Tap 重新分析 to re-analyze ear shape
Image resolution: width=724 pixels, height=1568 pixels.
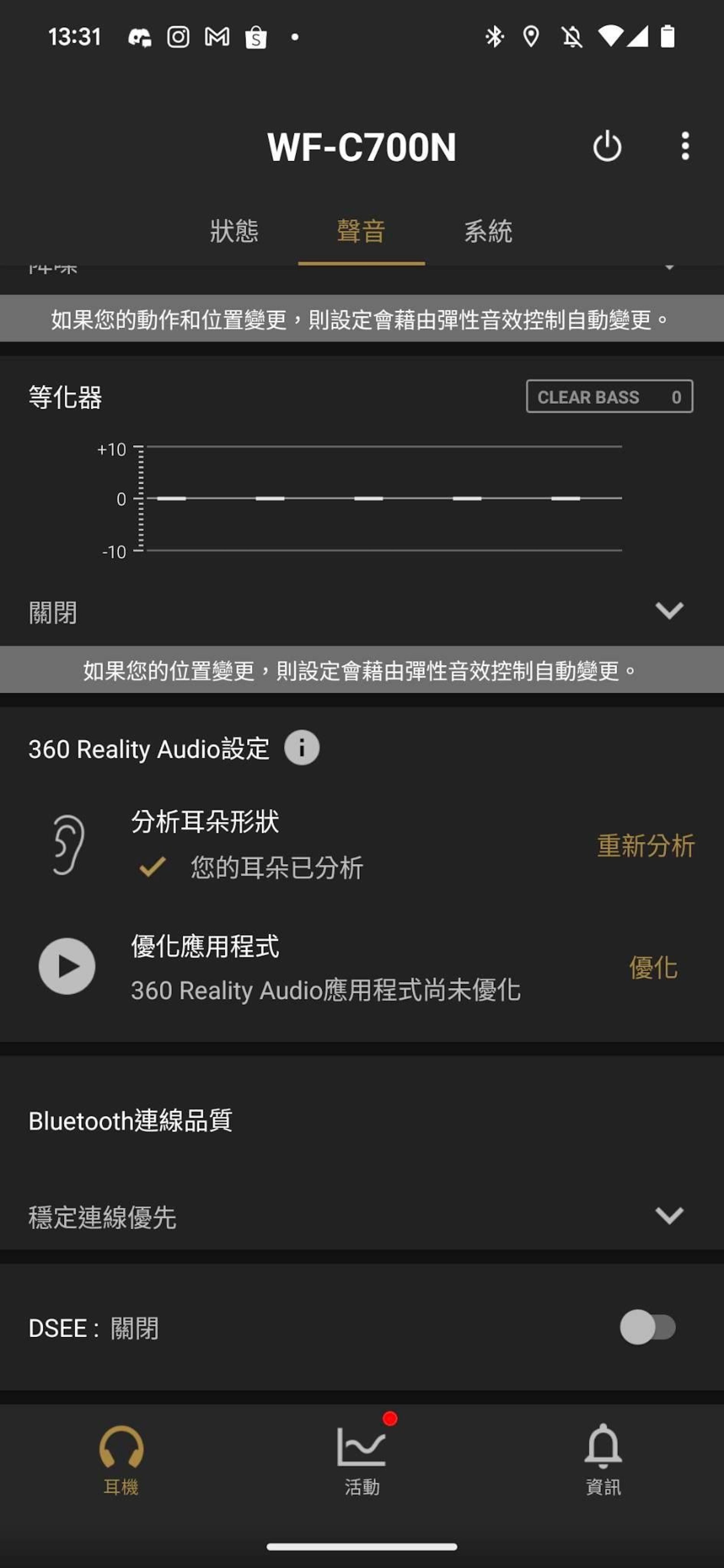(645, 846)
